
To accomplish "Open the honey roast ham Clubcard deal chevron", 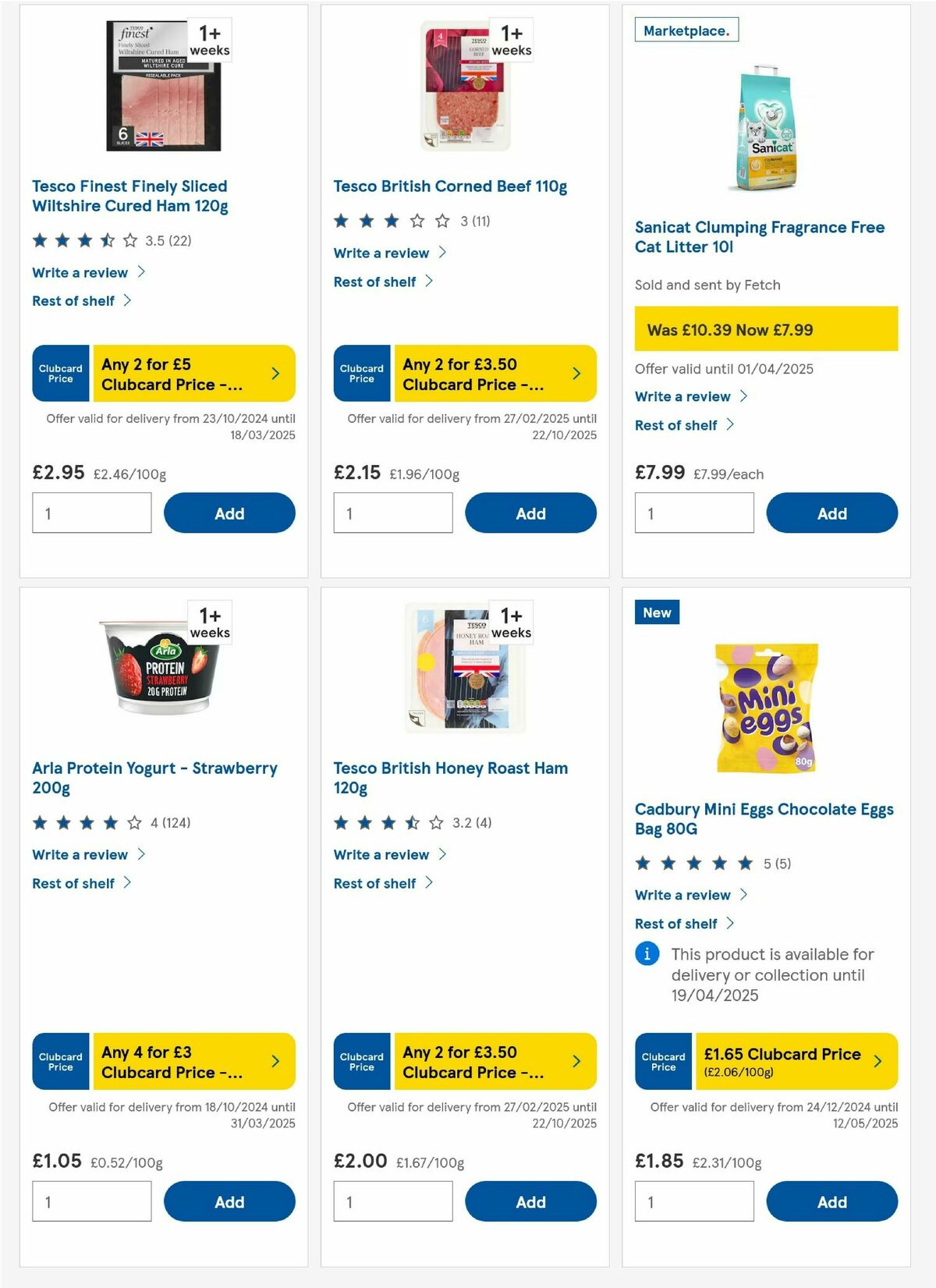I will tap(576, 1061).
